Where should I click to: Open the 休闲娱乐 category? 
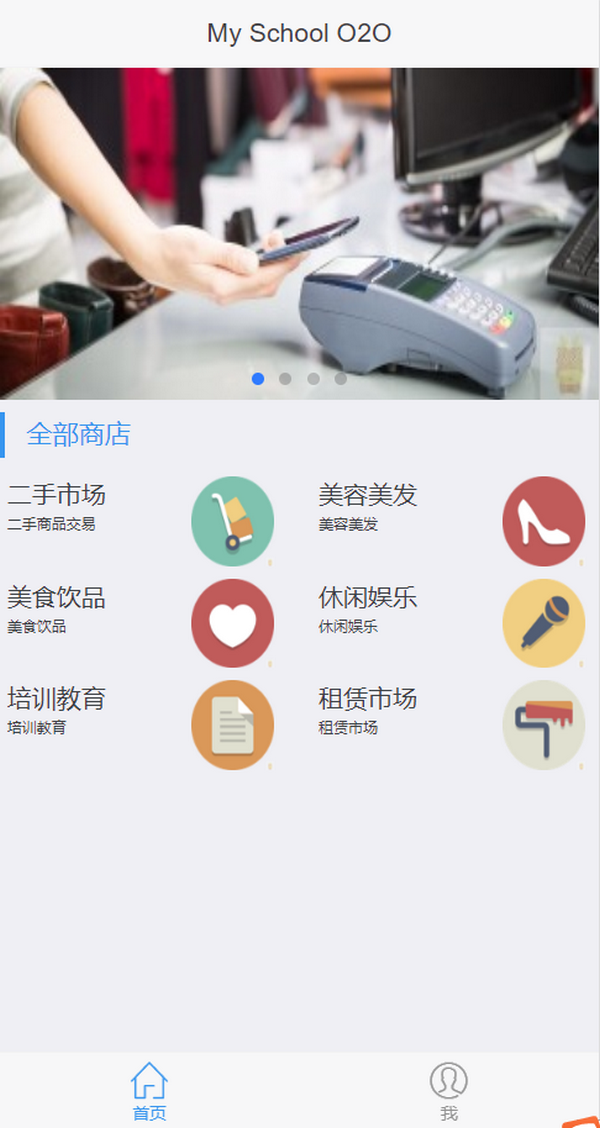click(x=450, y=622)
